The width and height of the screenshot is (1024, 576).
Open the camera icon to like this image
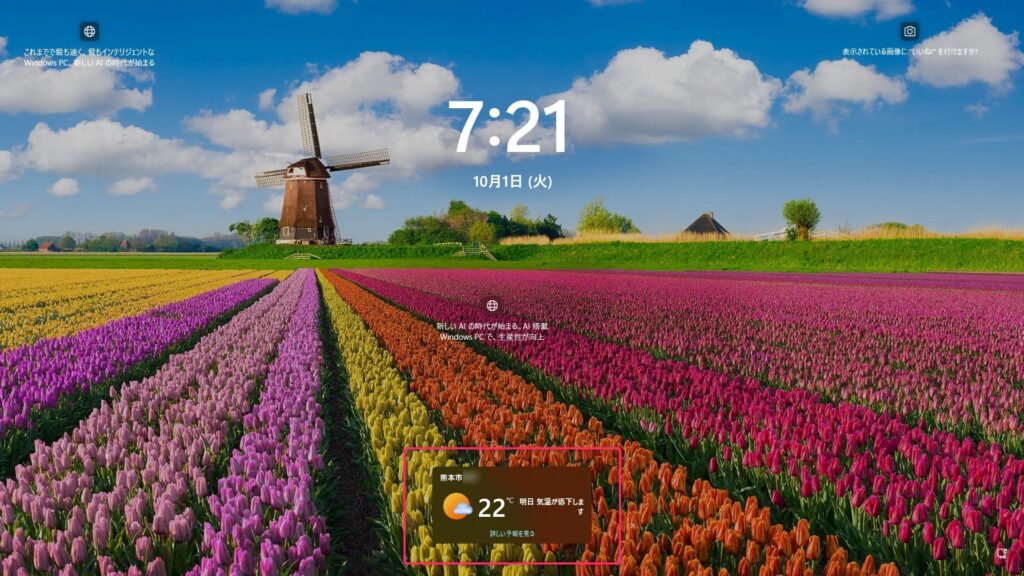[x=909, y=31]
